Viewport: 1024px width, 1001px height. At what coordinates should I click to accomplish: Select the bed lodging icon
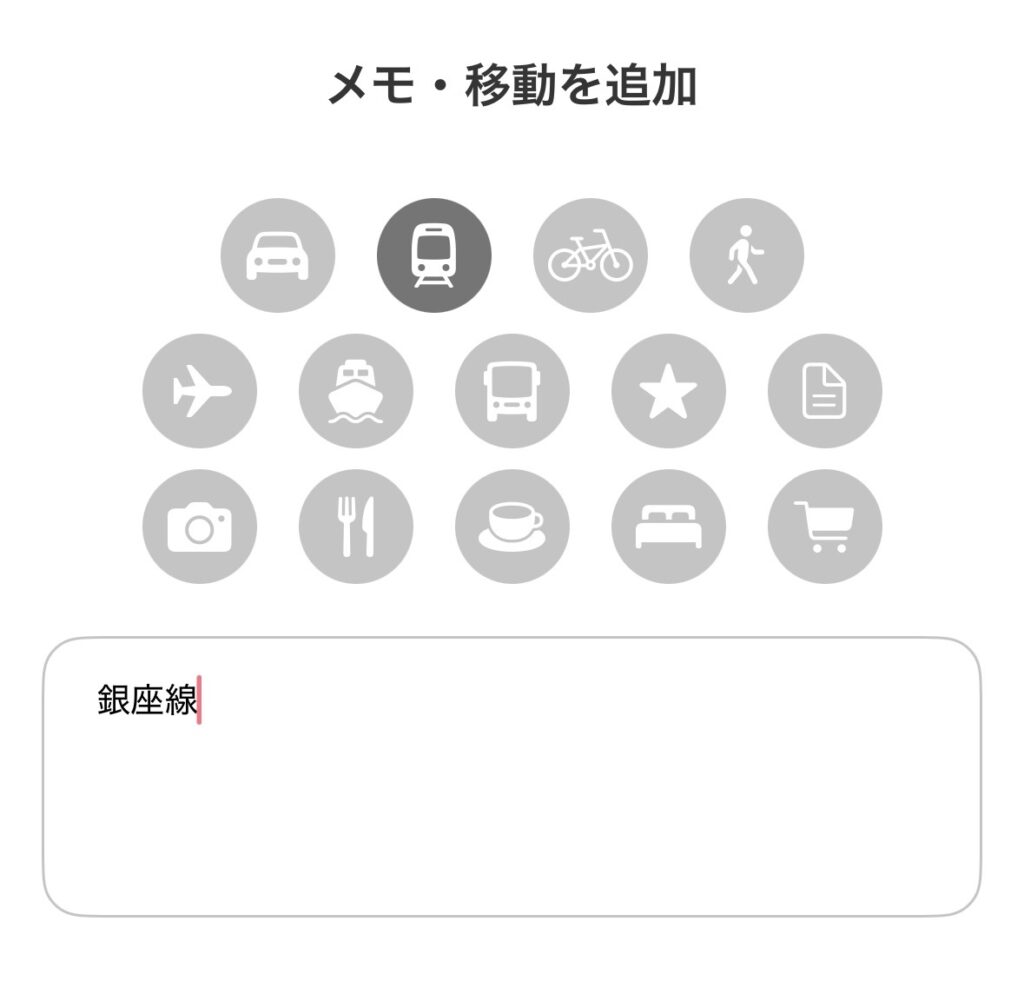point(668,526)
